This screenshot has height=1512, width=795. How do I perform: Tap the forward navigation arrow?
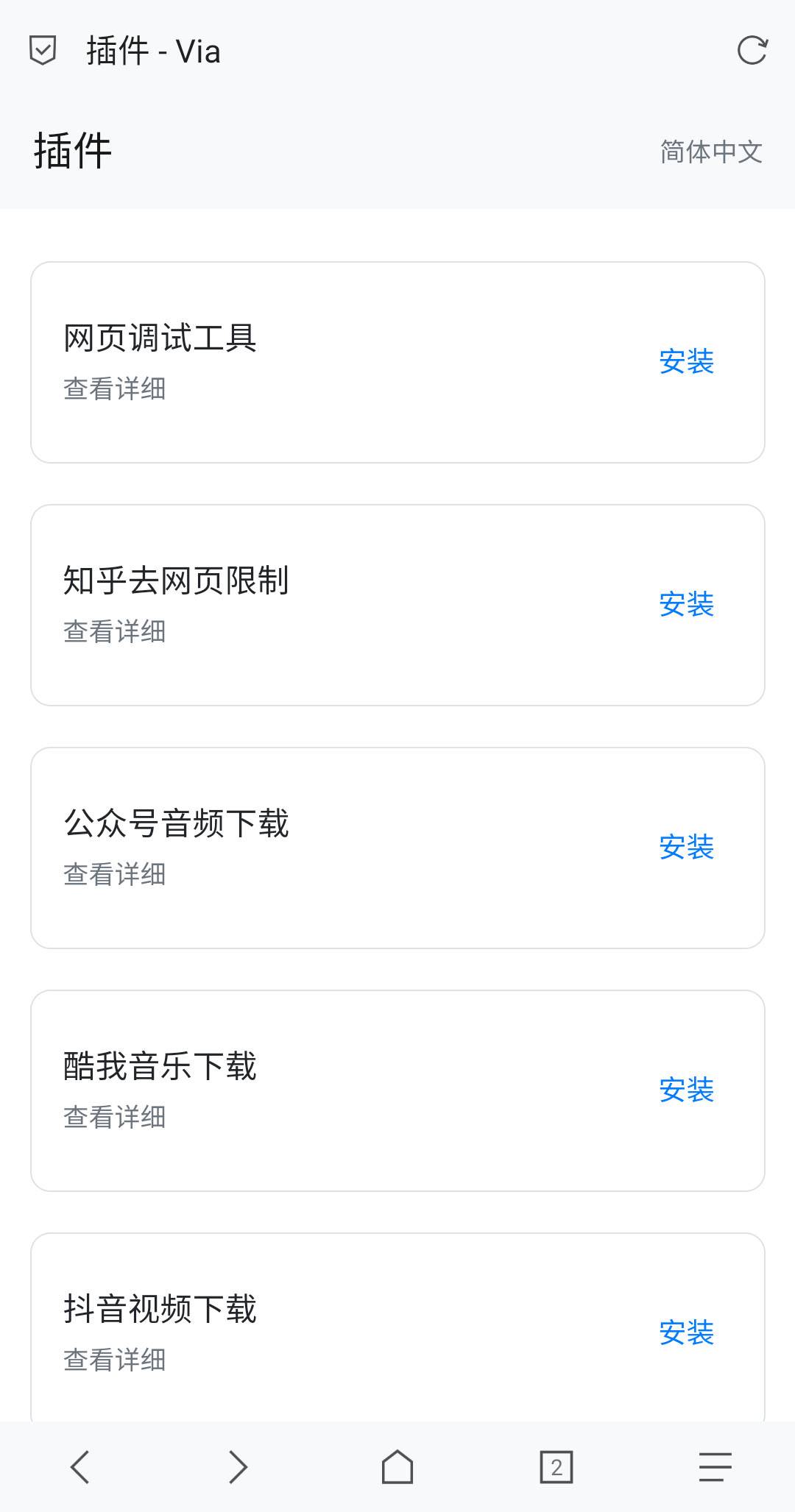(239, 1464)
